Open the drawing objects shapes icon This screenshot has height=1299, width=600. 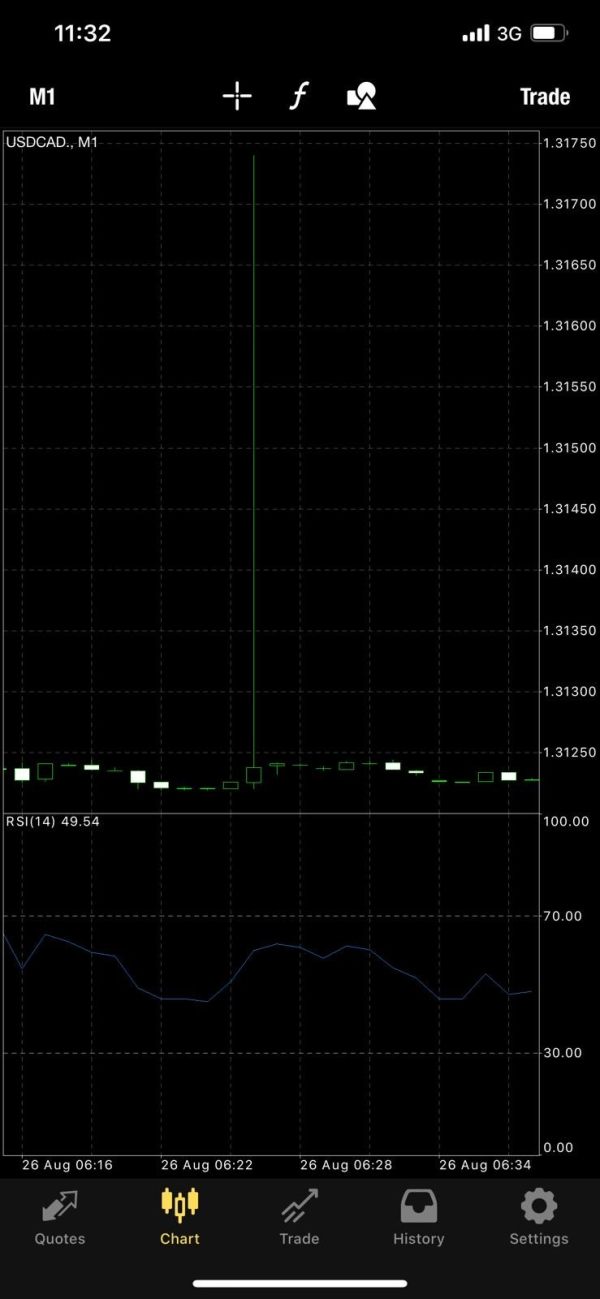(x=361, y=96)
